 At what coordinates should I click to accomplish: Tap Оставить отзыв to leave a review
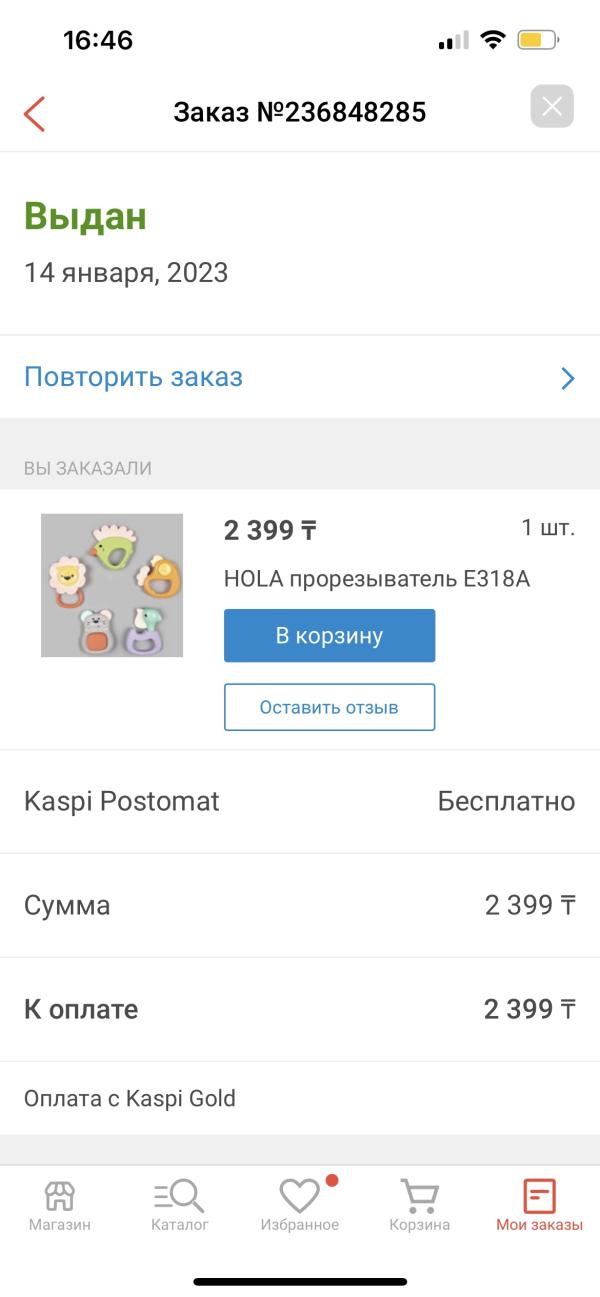pyautogui.click(x=329, y=707)
